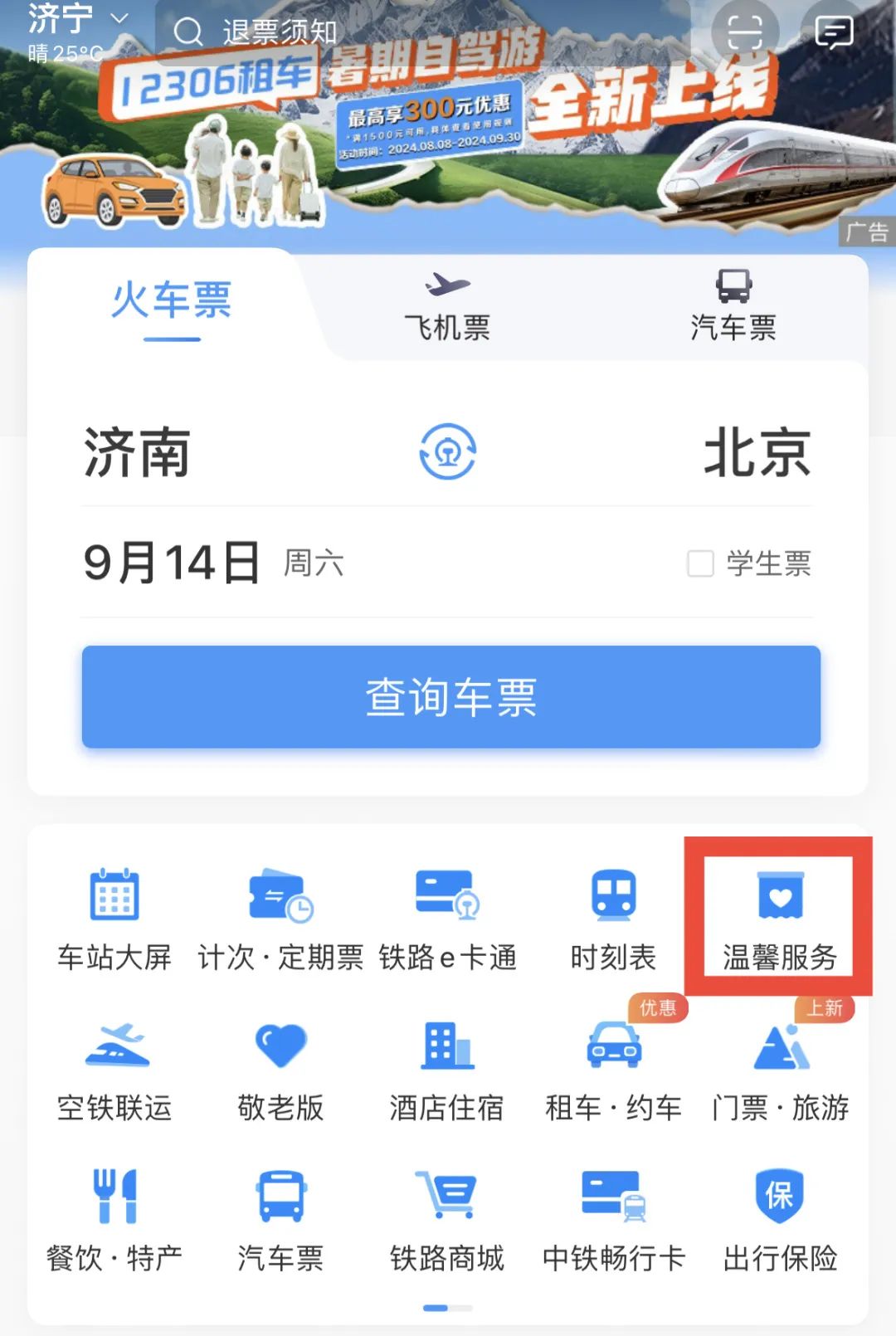Select departure station 济南
This screenshot has height=1336, width=896.
[x=138, y=453]
